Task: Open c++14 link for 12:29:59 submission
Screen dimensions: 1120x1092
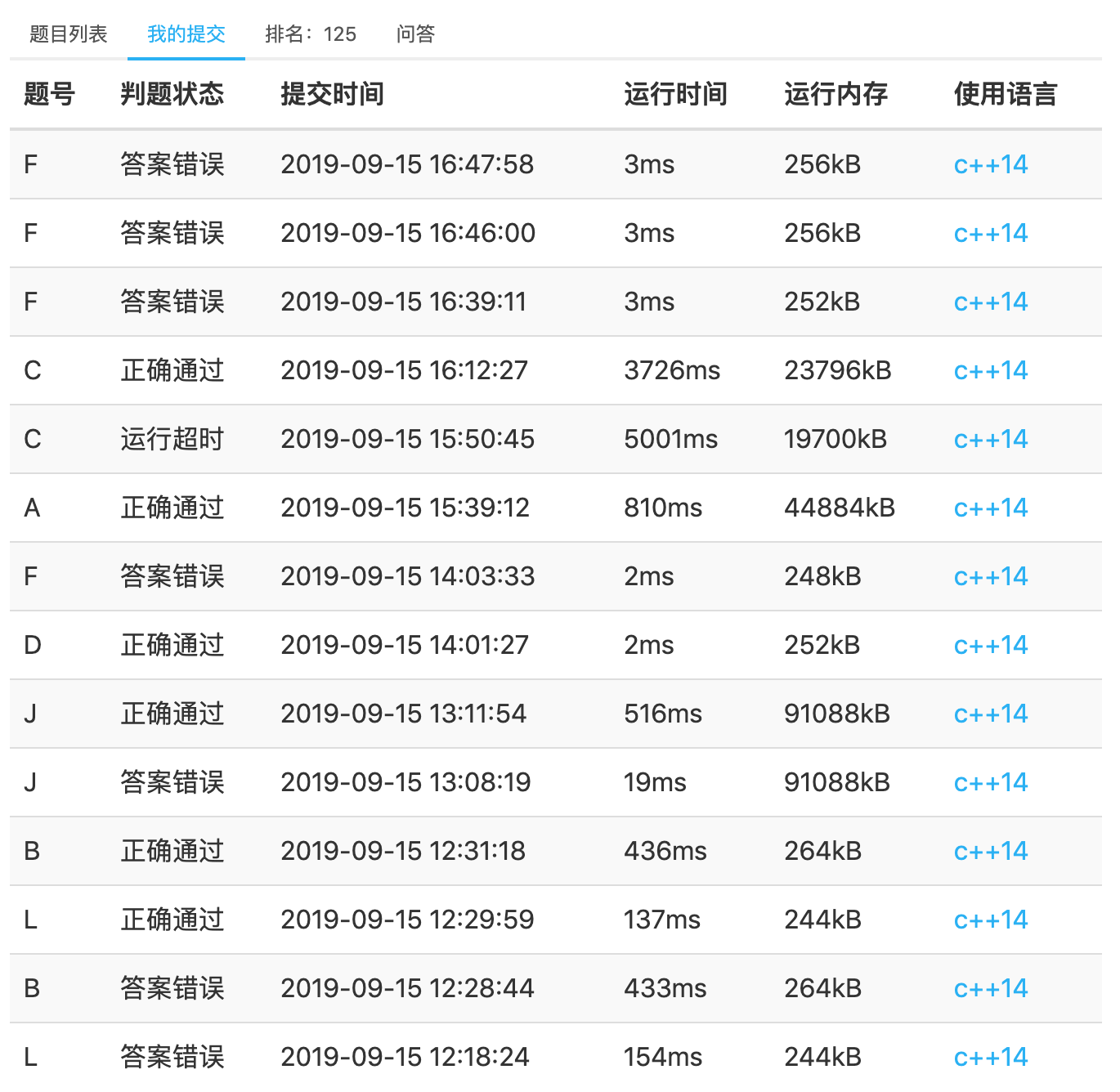Action: pyautogui.click(x=990, y=920)
